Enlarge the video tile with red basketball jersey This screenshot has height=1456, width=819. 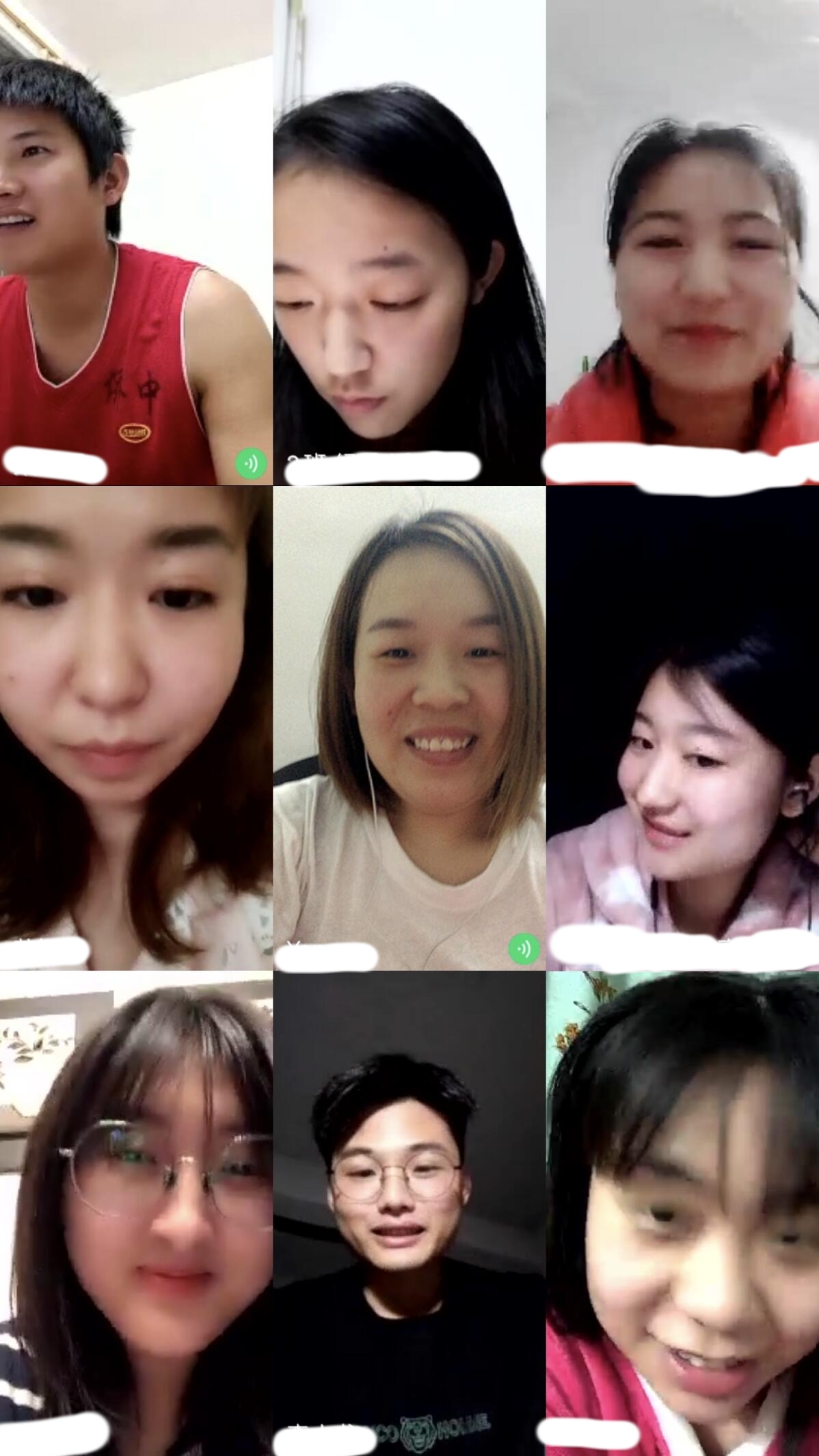pyautogui.click(x=136, y=242)
